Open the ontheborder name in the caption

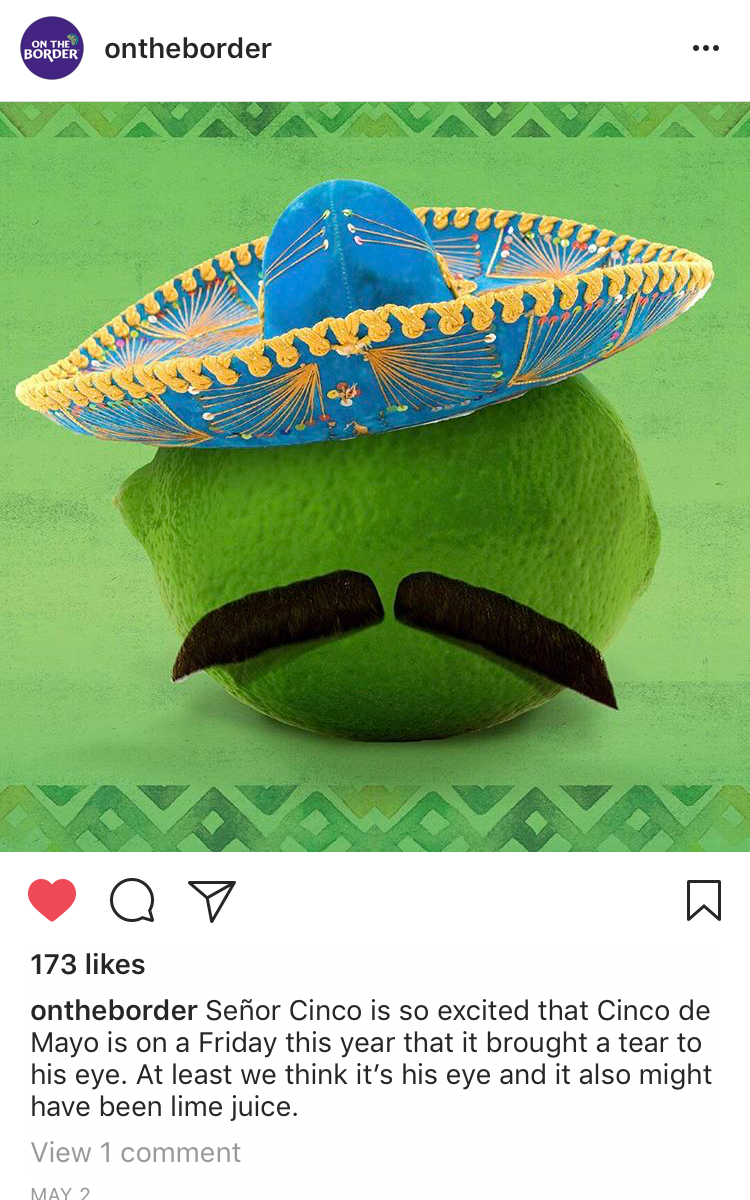pyautogui.click(x=114, y=1010)
